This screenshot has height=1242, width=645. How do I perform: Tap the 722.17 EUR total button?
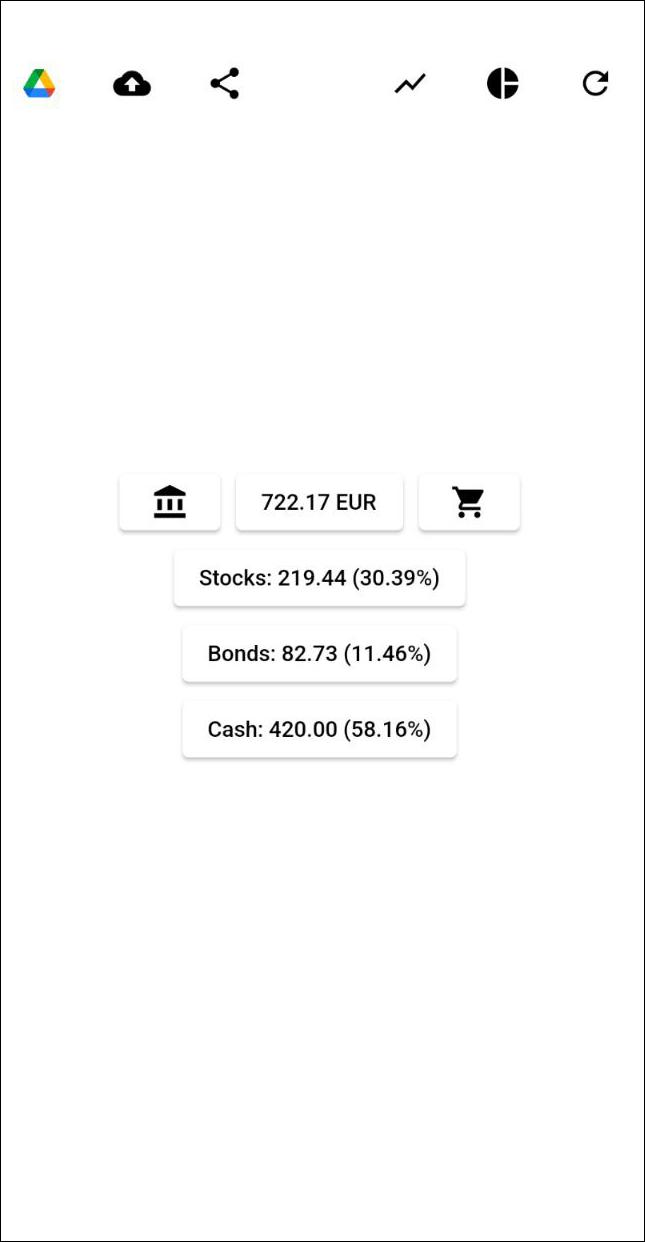[x=319, y=502]
